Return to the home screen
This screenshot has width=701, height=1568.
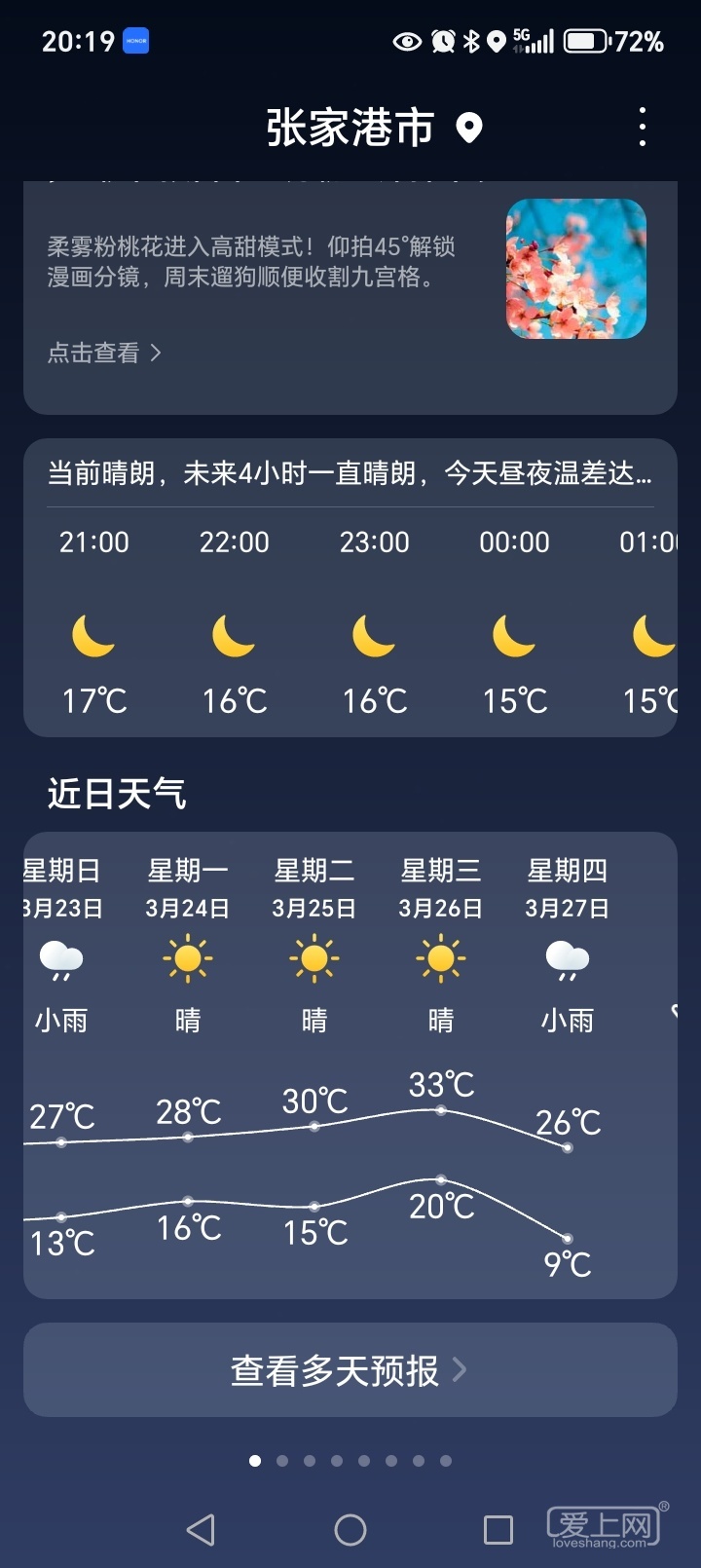point(350,1530)
